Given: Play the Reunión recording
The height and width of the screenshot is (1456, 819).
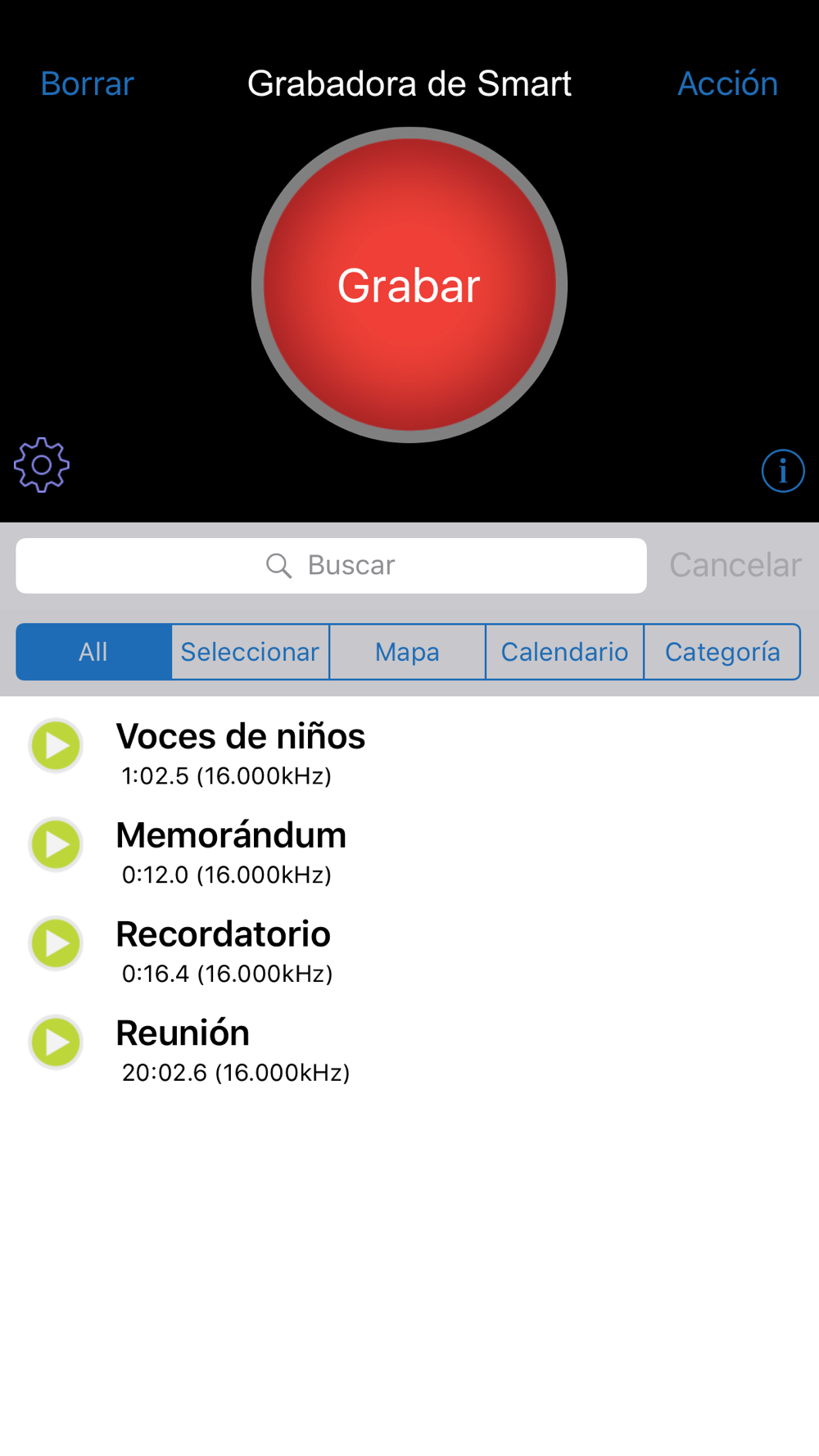Looking at the screenshot, I should pos(56,1042).
